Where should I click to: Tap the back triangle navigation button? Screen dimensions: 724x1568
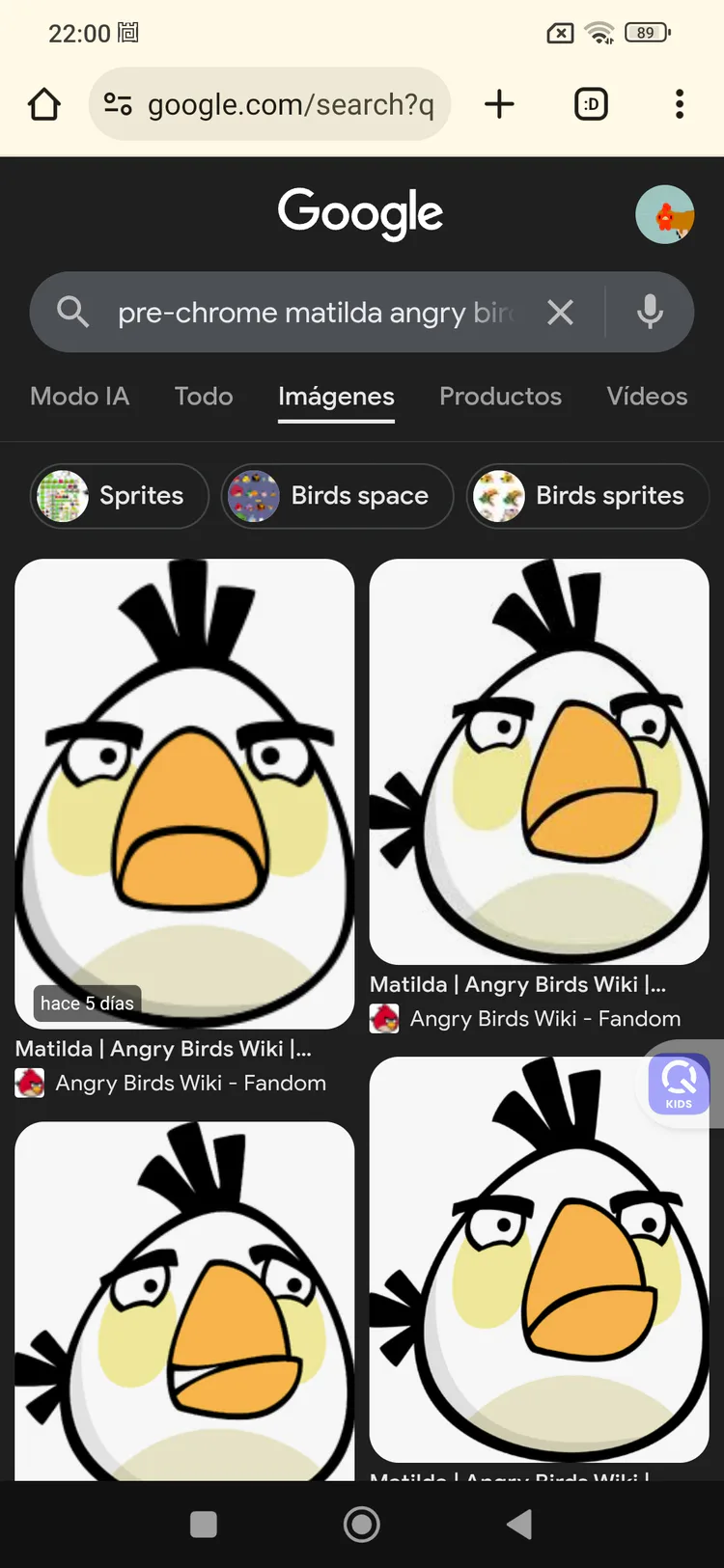click(x=518, y=1524)
